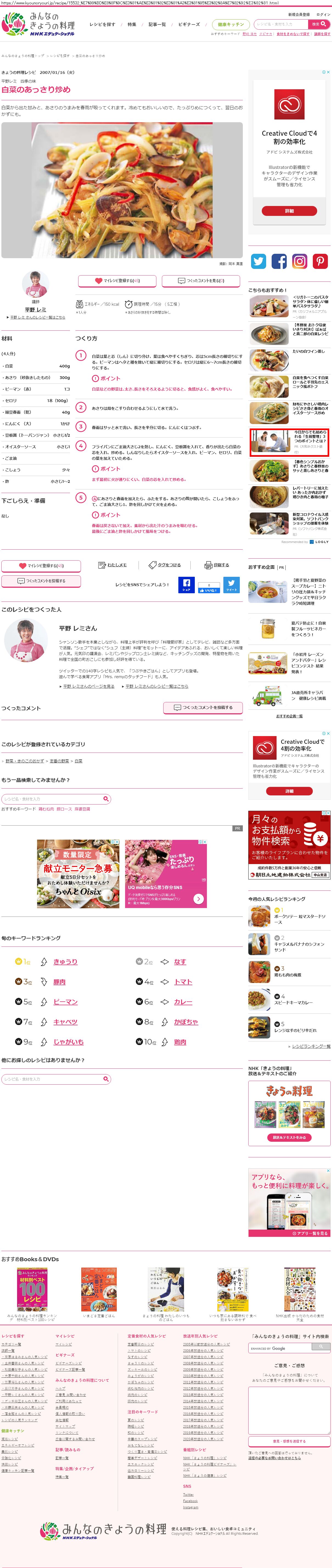Tap わたしメモ link

tap(113, 565)
